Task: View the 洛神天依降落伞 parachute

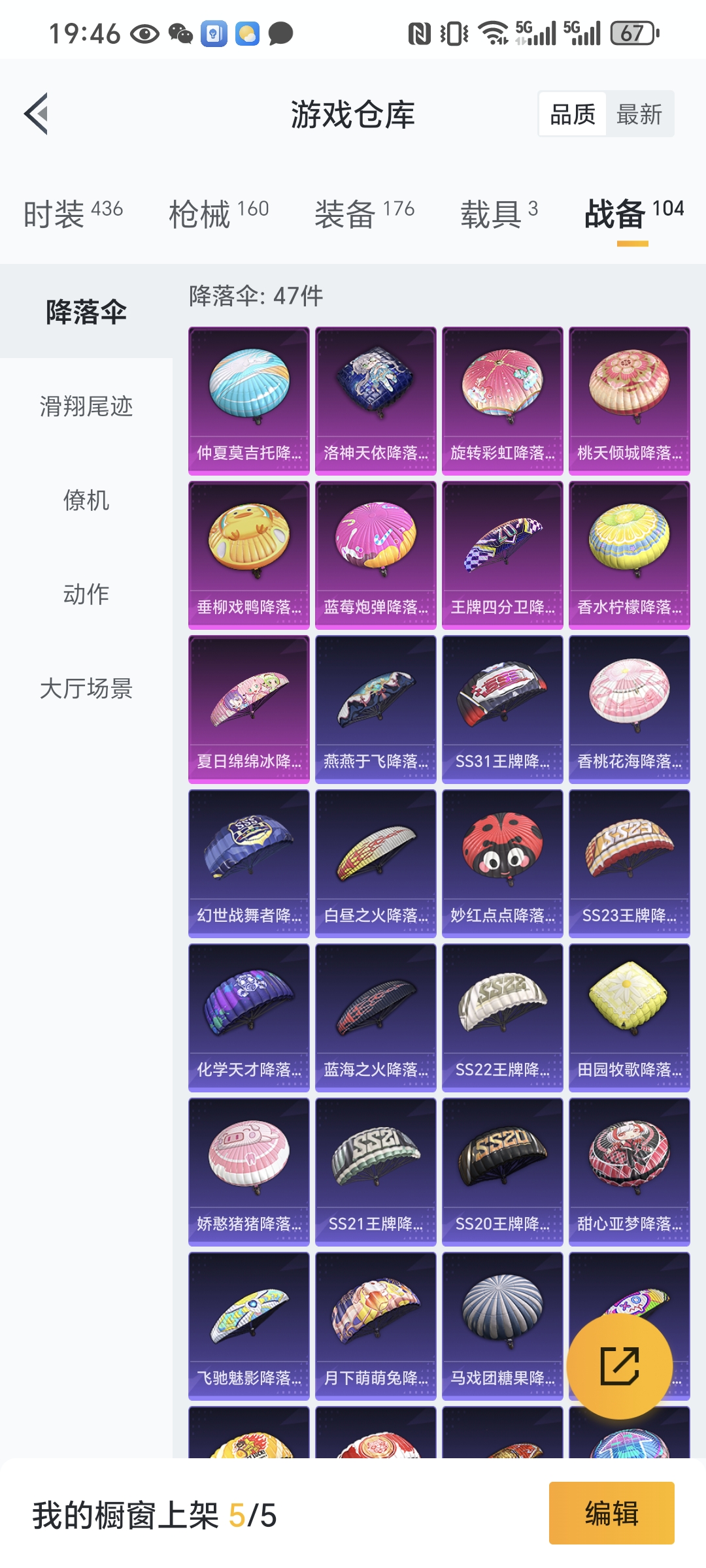Action: pyautogui.click(x=376, y=400)
